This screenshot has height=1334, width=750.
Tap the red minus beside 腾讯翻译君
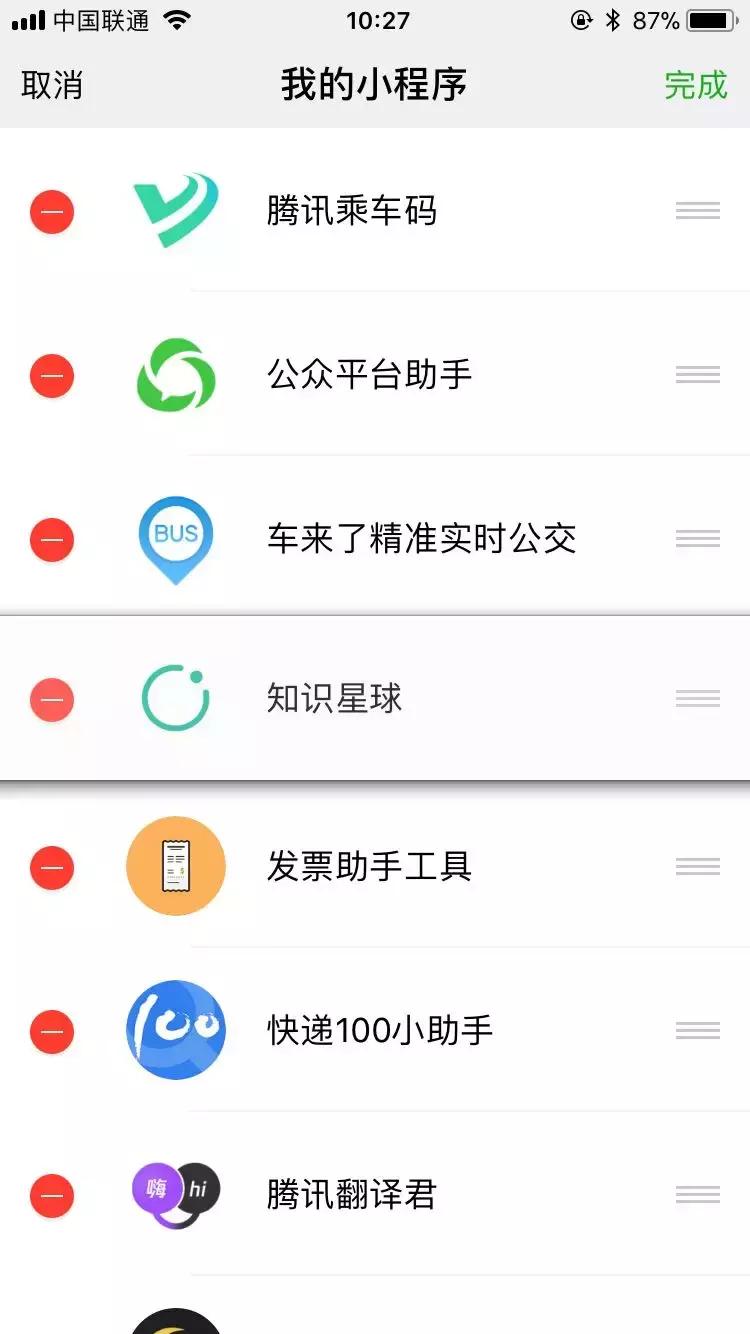point(52,1194)
